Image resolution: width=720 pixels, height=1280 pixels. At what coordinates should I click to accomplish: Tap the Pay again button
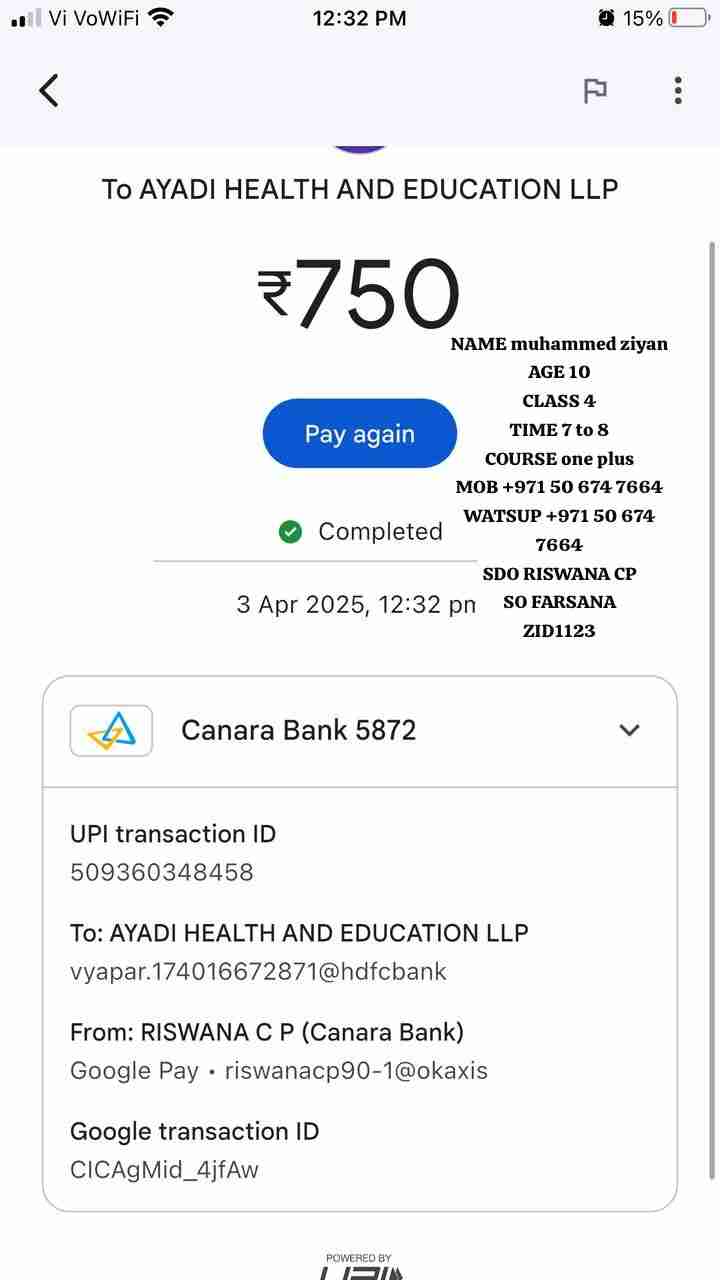click(359, 434)
